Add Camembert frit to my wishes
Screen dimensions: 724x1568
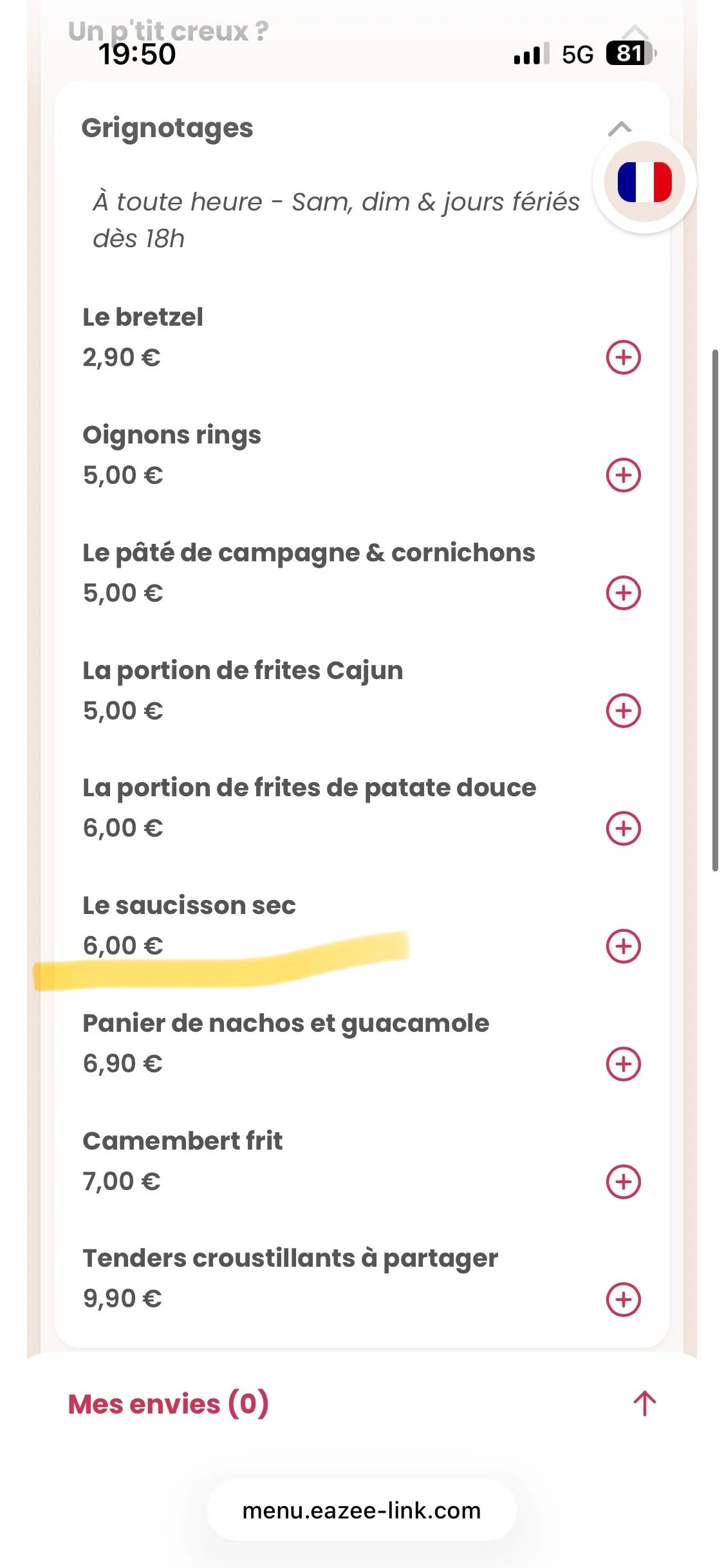[623, 1182]
